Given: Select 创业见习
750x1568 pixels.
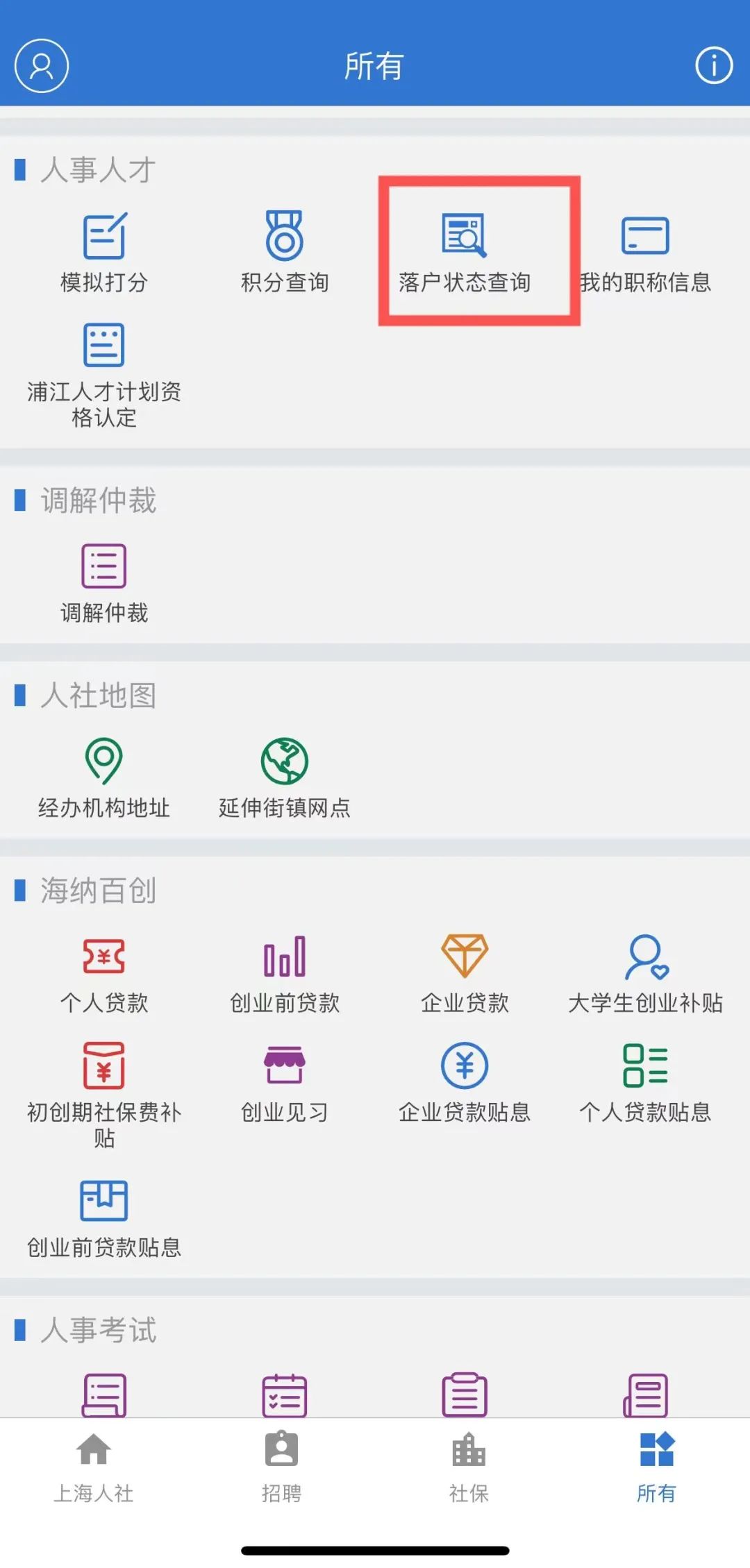Looking at the screenshot, I should [x=285, y=1084].
